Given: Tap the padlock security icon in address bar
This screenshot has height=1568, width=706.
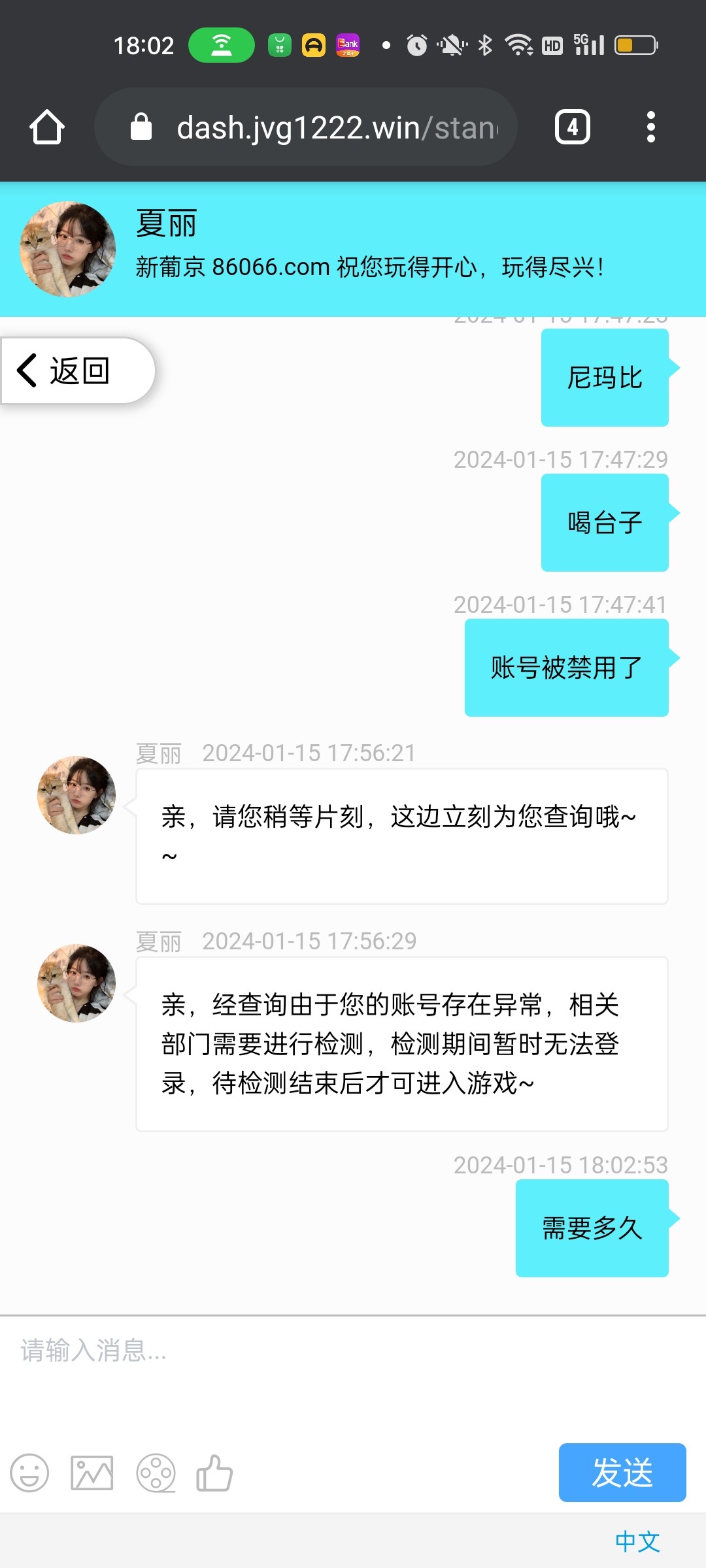Looking at the screenshot, I should [139, 127].
